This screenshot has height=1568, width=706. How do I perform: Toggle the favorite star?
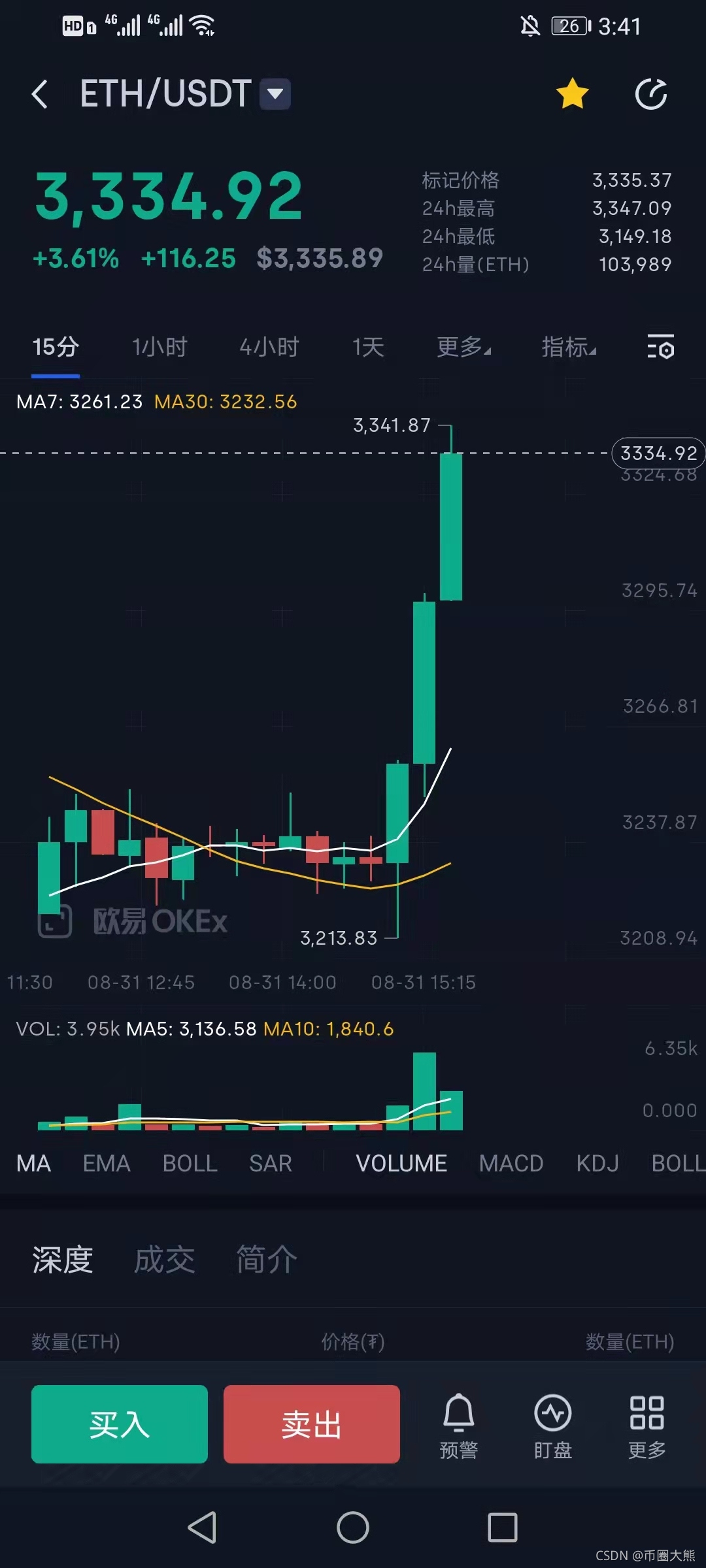[x=572, y=93]
